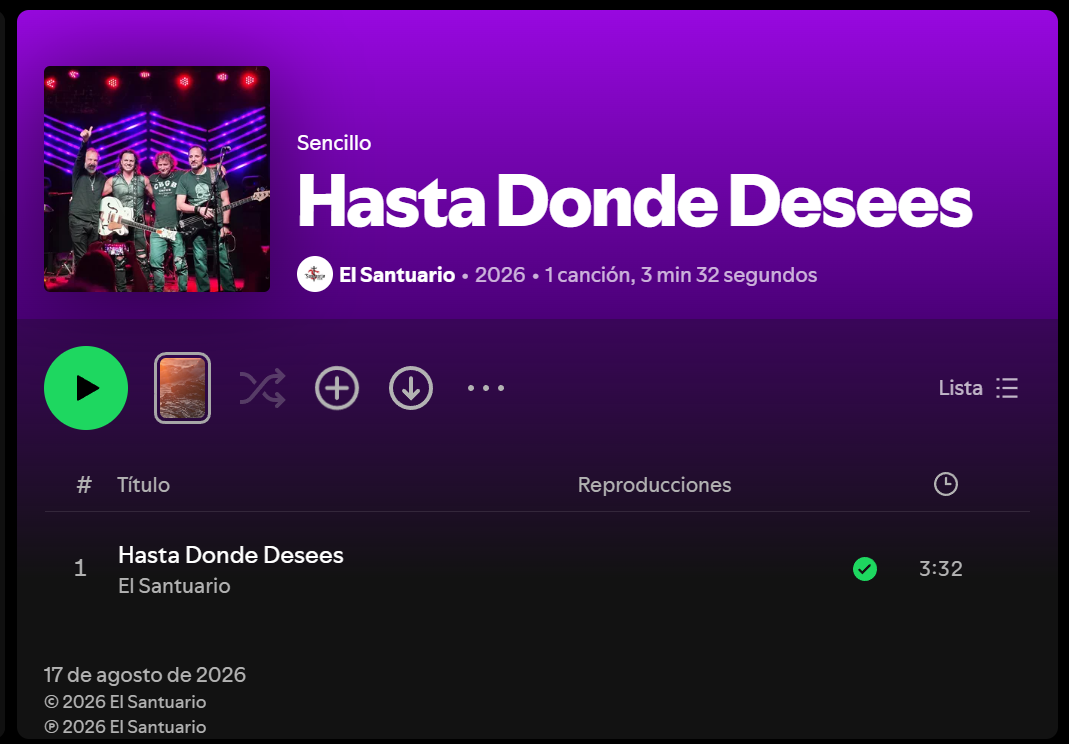This screenshot has height=744, width=1069.
Task: Enlarge the album cover art
Action: pyautogui.click(x=157, y=179)
